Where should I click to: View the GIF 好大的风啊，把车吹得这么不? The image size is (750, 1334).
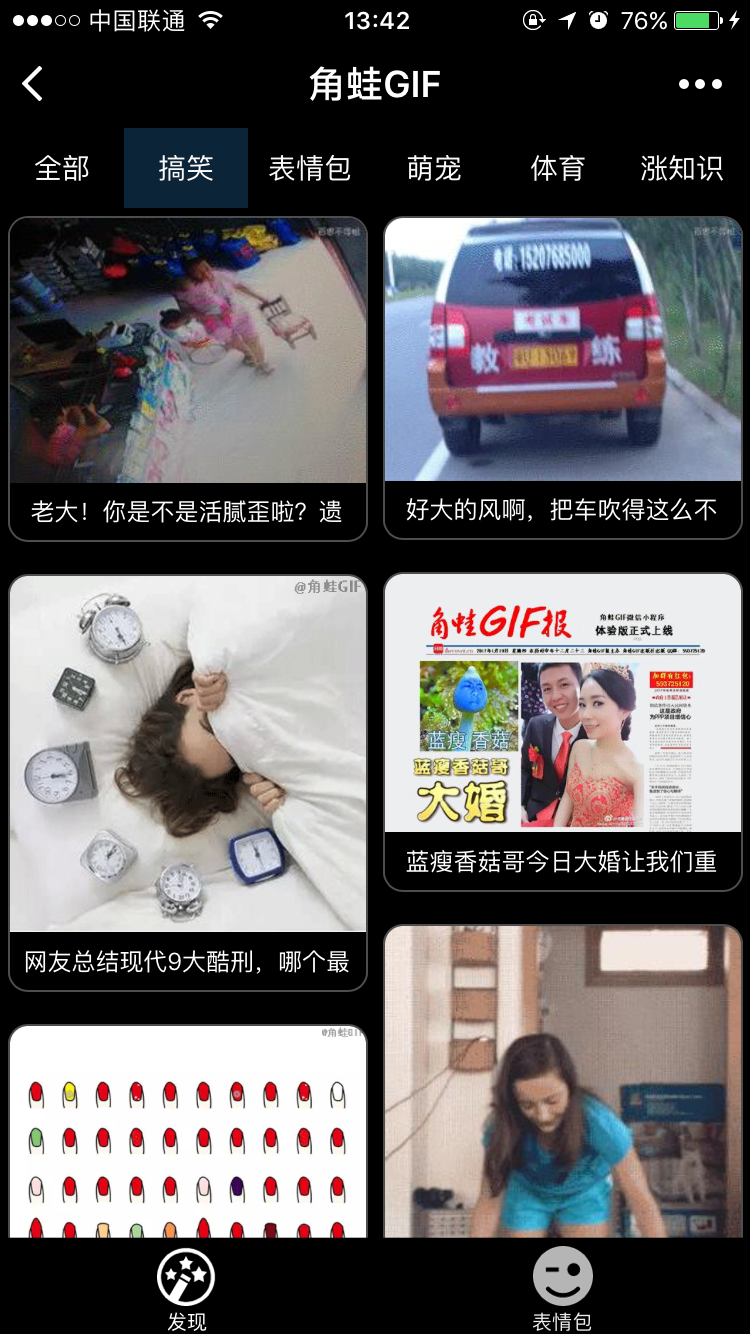tap(563, 378)
